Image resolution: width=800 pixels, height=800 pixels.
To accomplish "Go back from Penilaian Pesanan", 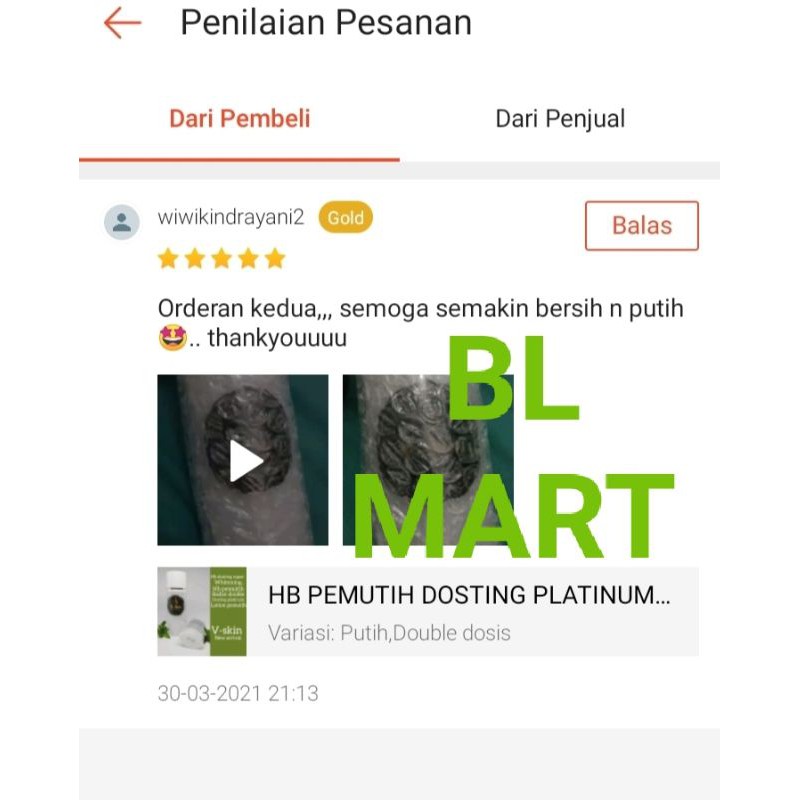I will (122, 23).
